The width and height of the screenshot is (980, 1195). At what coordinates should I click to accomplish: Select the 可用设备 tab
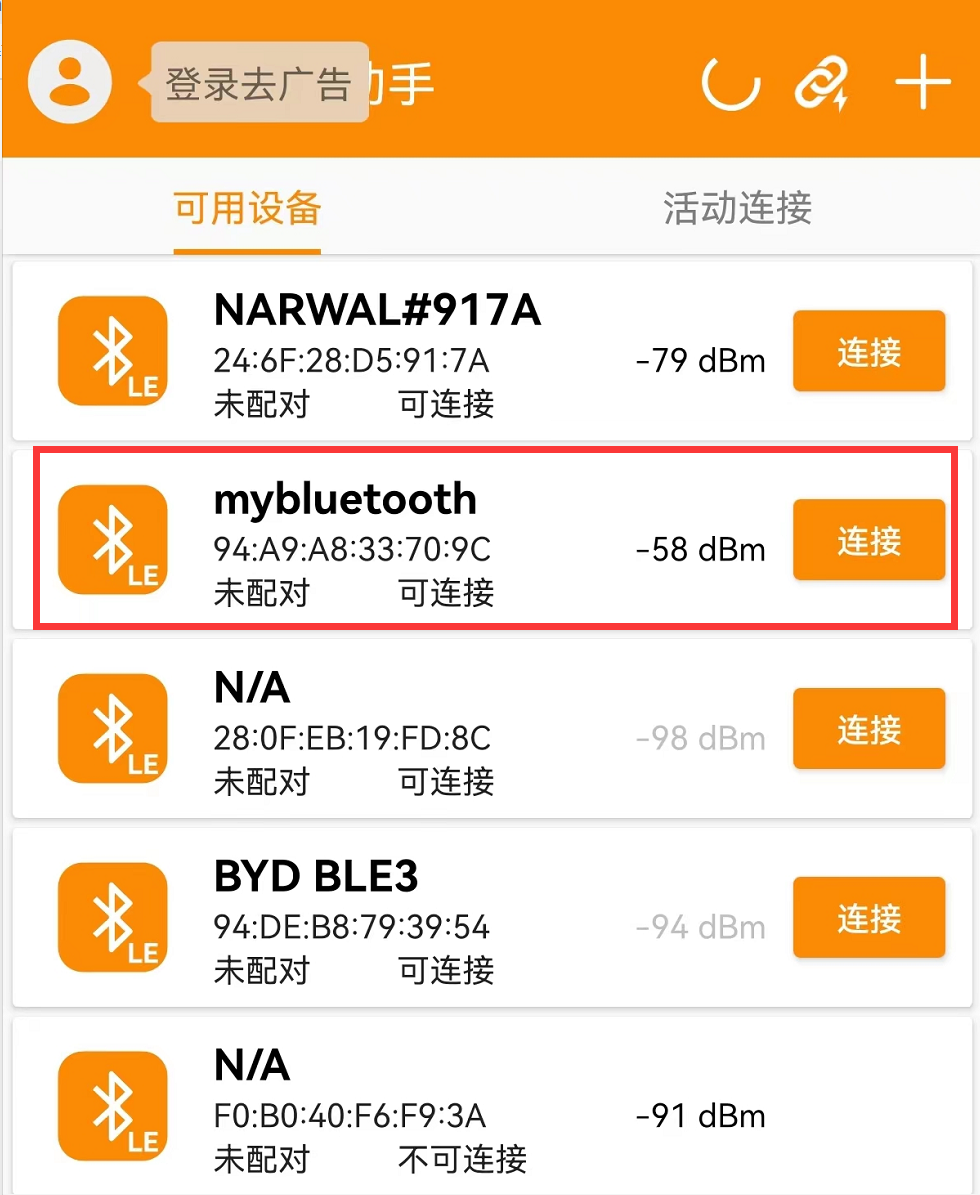(x=247, y=209)
